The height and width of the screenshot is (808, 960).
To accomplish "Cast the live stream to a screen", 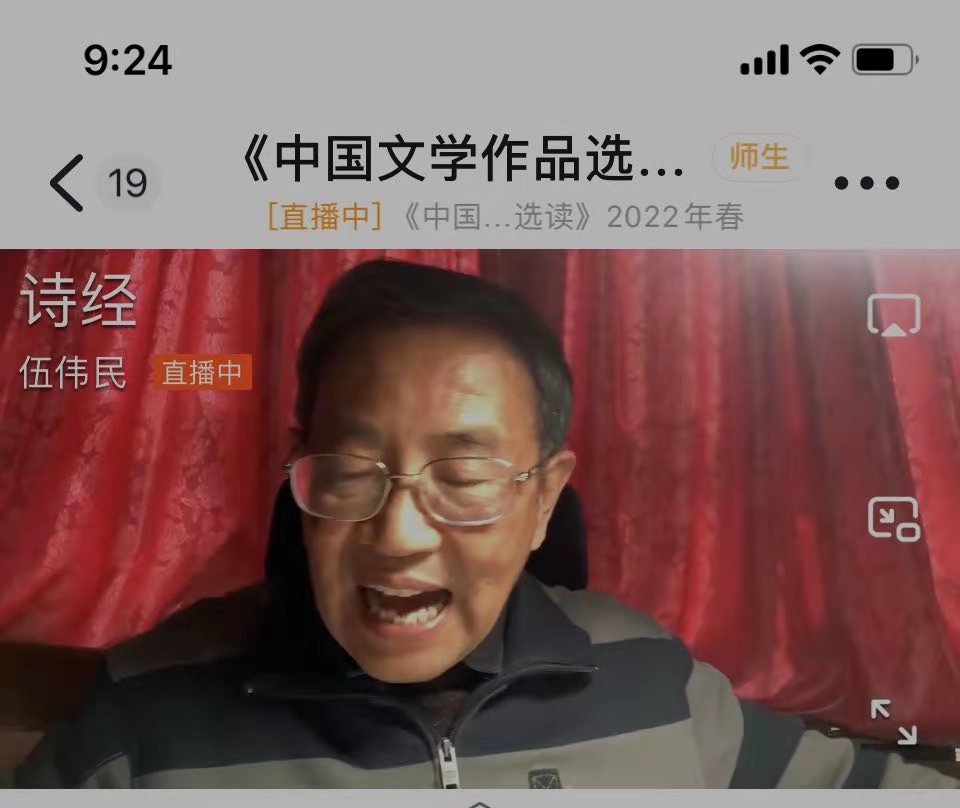I will coord(893,317).
